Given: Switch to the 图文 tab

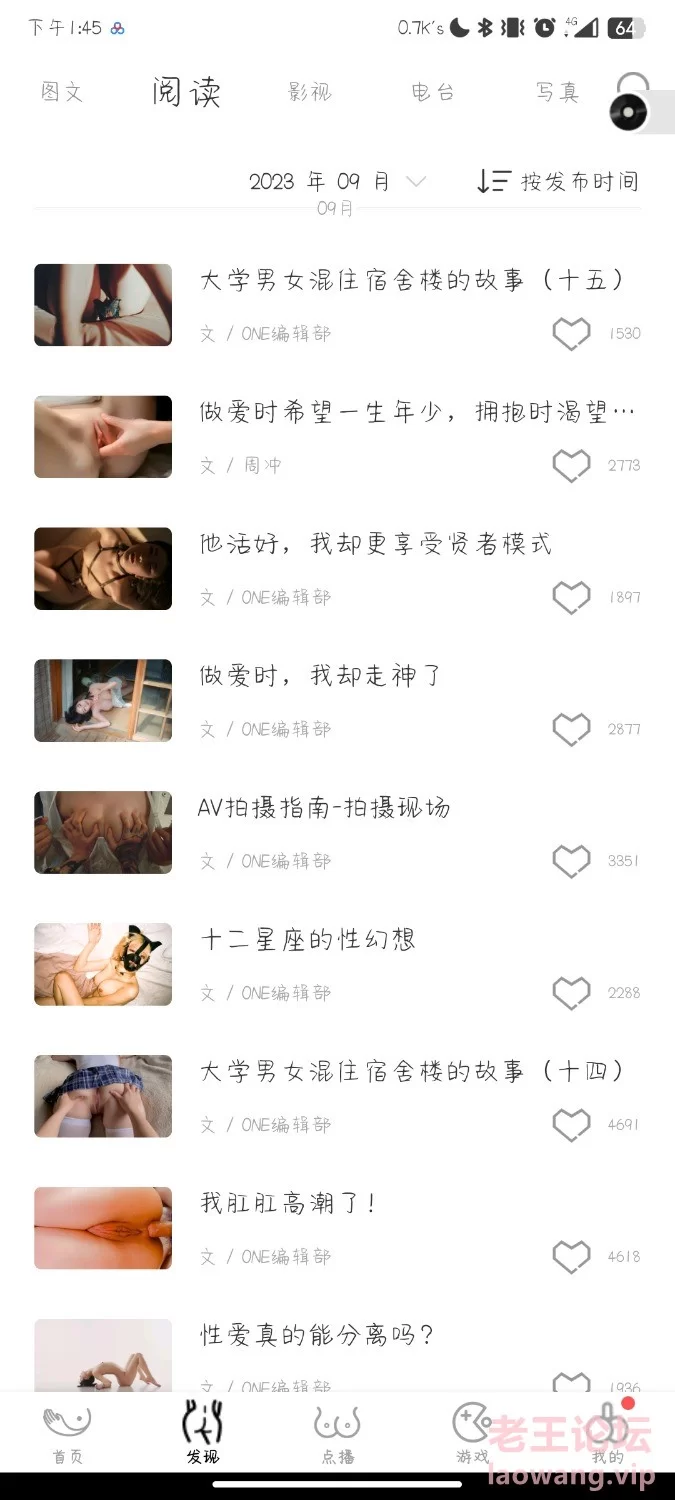Looking at the screenshot, I should click(62, 92).
